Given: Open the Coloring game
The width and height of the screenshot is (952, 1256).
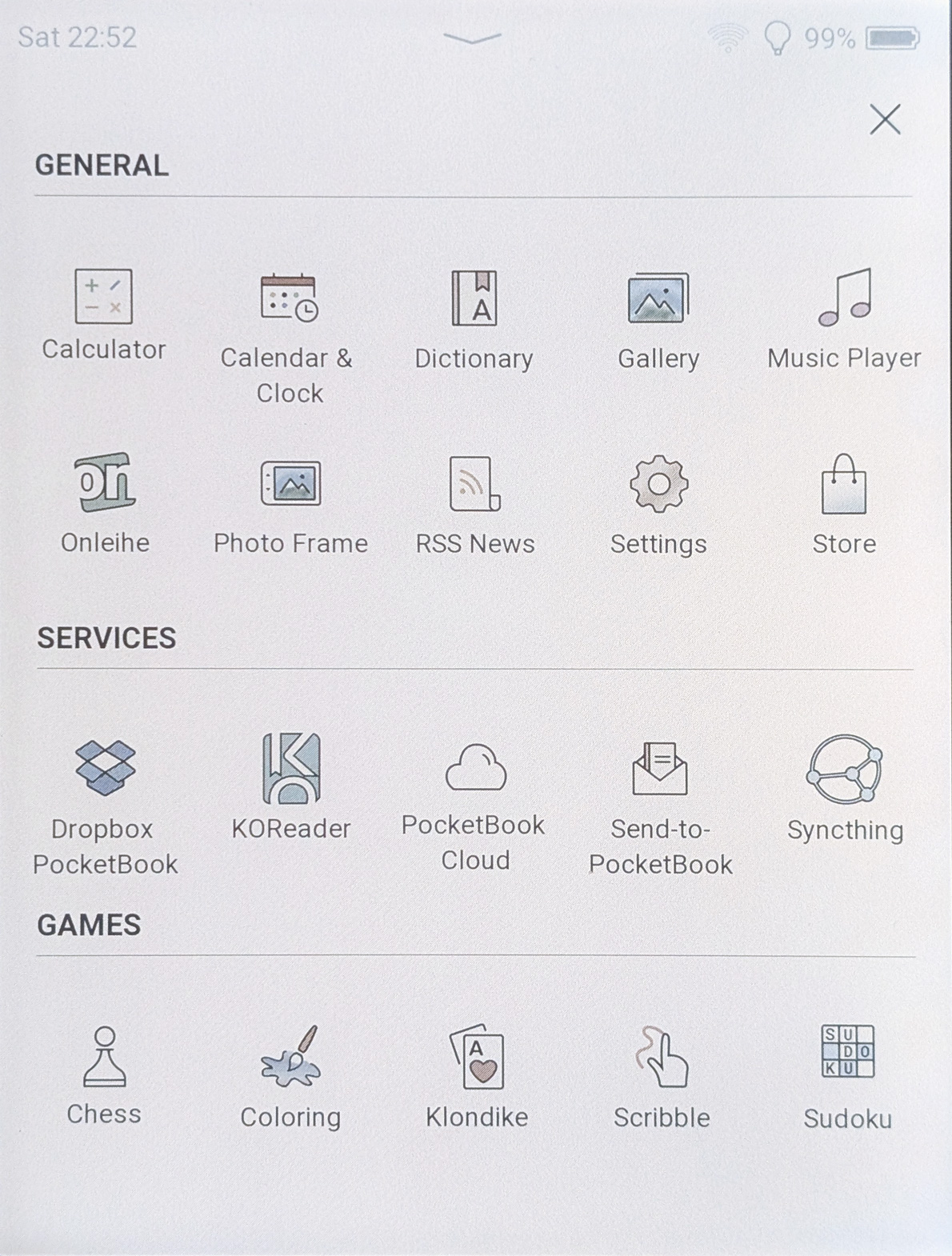Looking at the screenshot, I should [x=291, y=1058].
